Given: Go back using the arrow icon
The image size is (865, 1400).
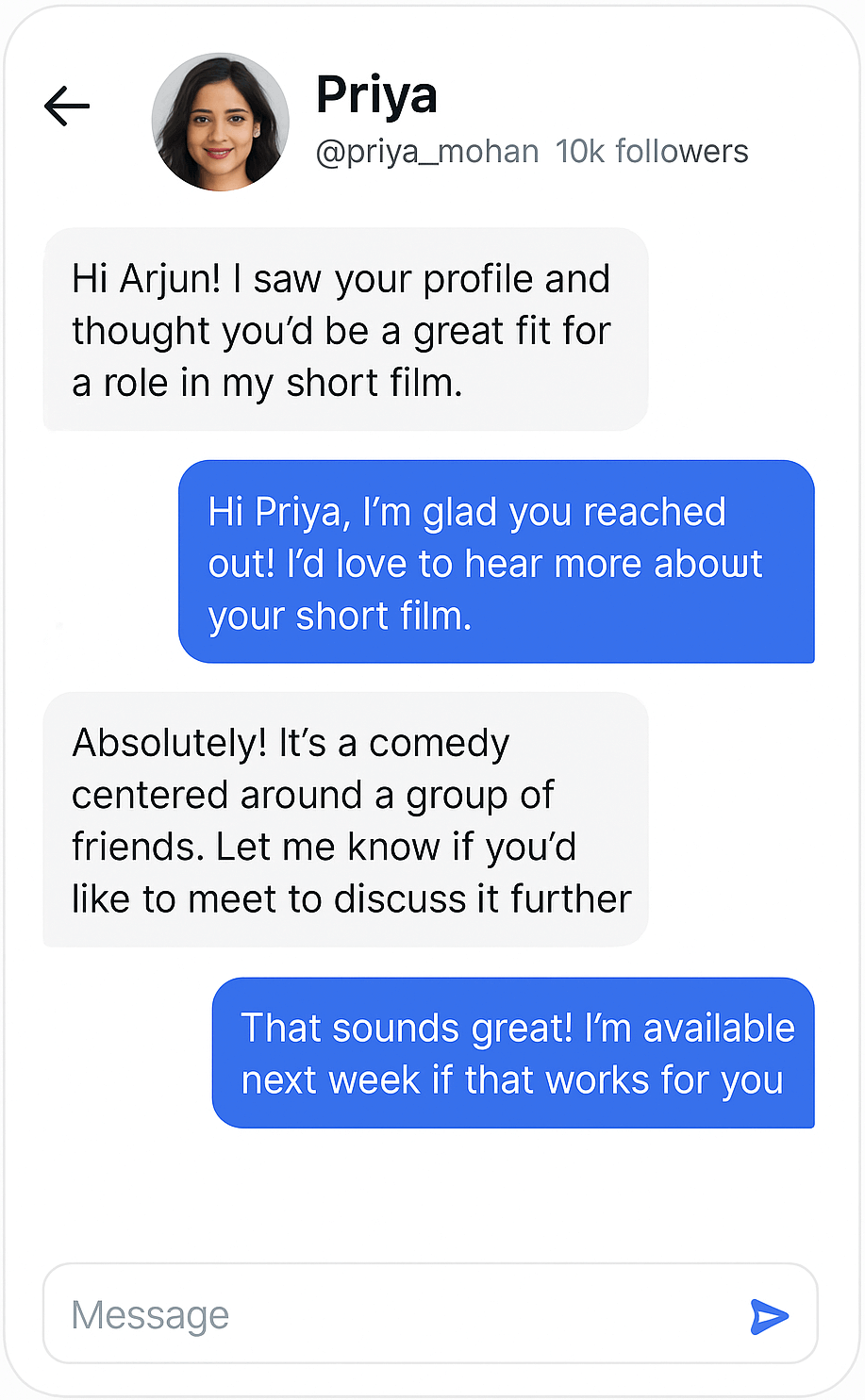Looking at the screenshot, I should click(x=67, y=106).
